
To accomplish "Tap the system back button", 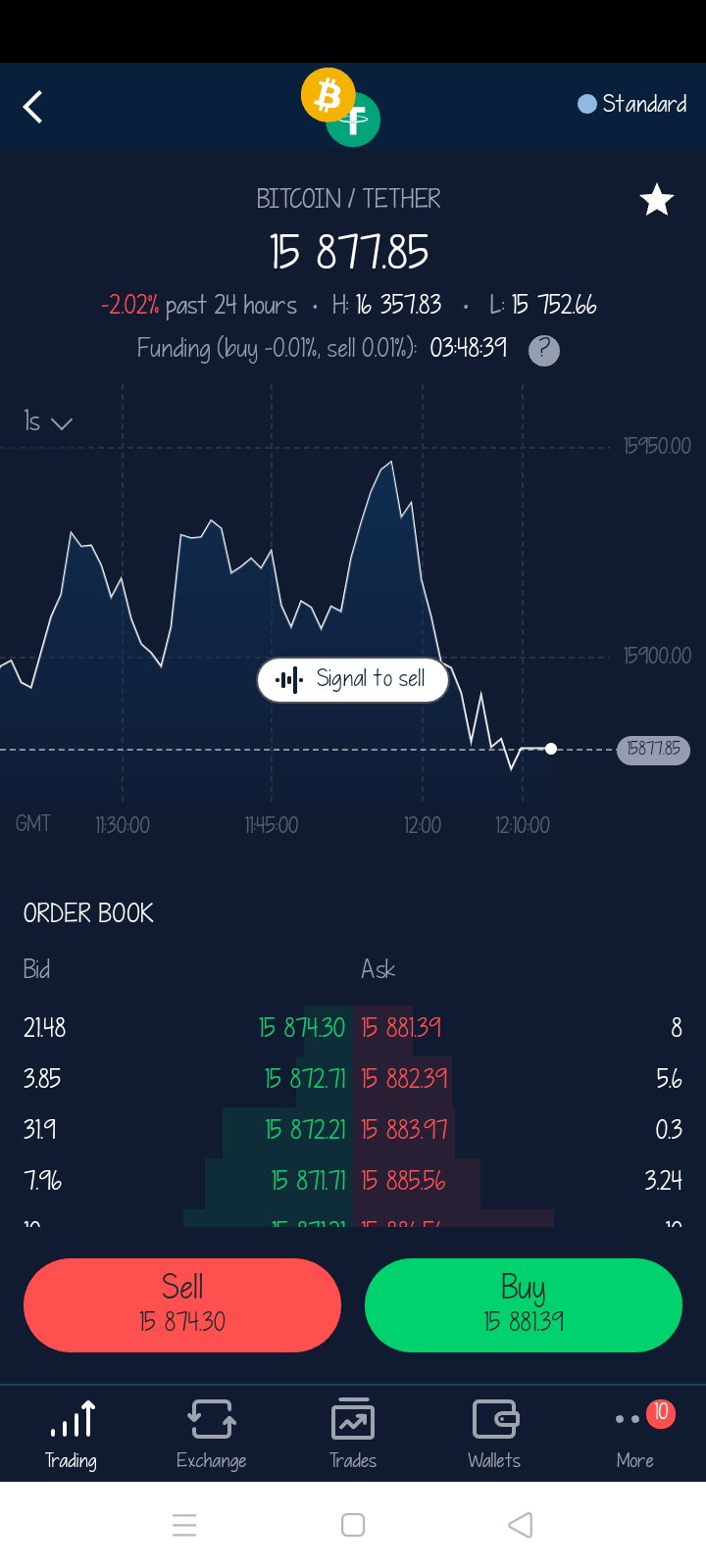I will pos(521,1525).
